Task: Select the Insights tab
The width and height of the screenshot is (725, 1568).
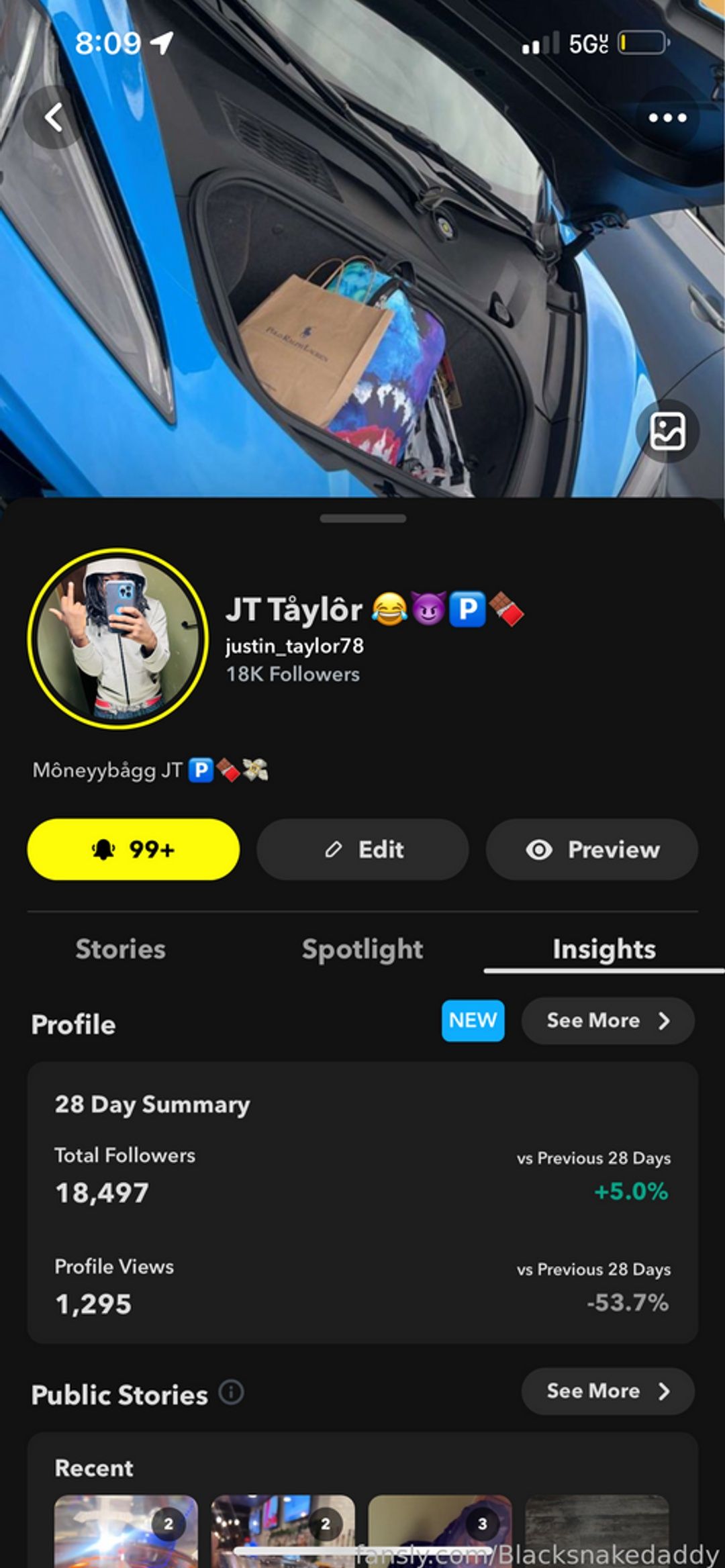Action: pyautogui.click(x=604, y=949)
